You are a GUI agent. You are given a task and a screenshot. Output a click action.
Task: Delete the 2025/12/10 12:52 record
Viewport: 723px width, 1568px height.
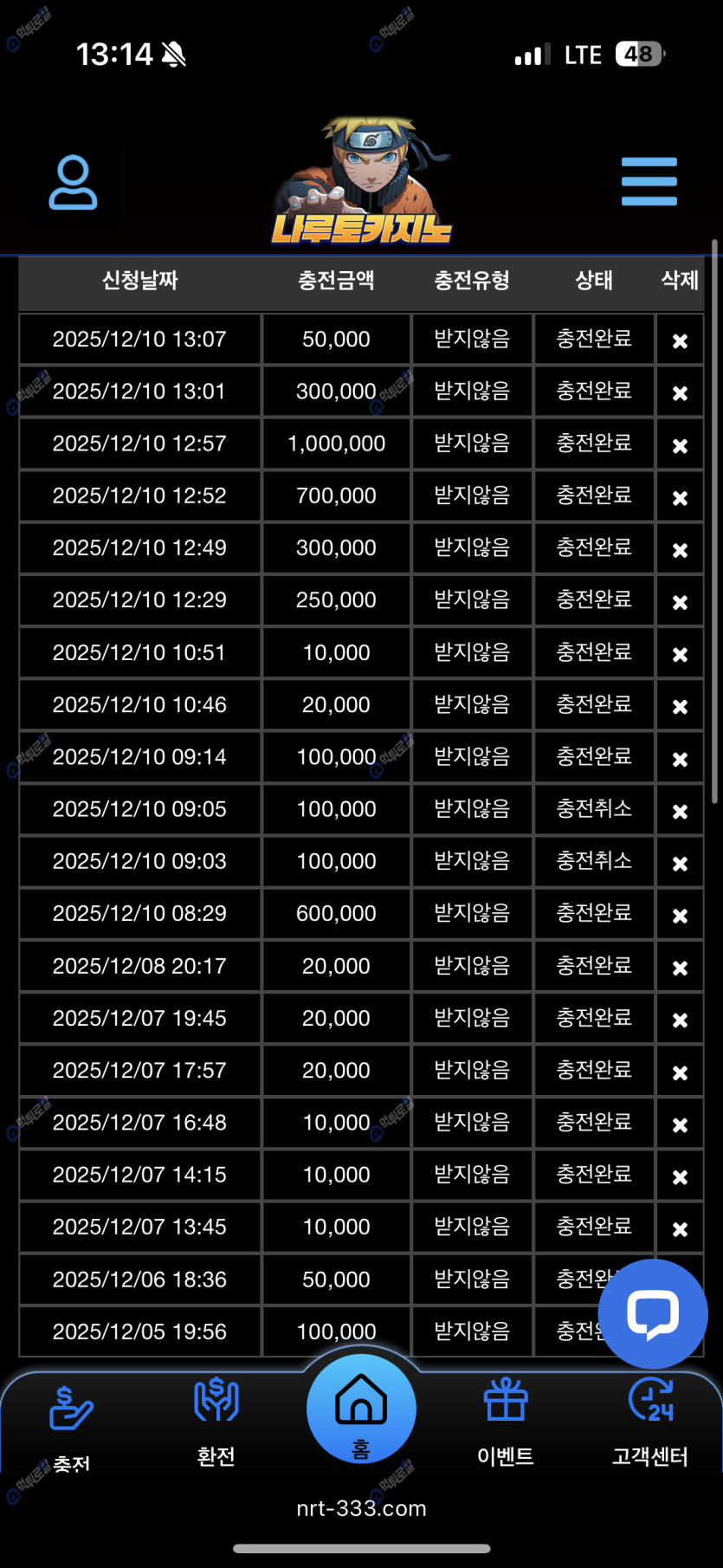coord(680,498)
